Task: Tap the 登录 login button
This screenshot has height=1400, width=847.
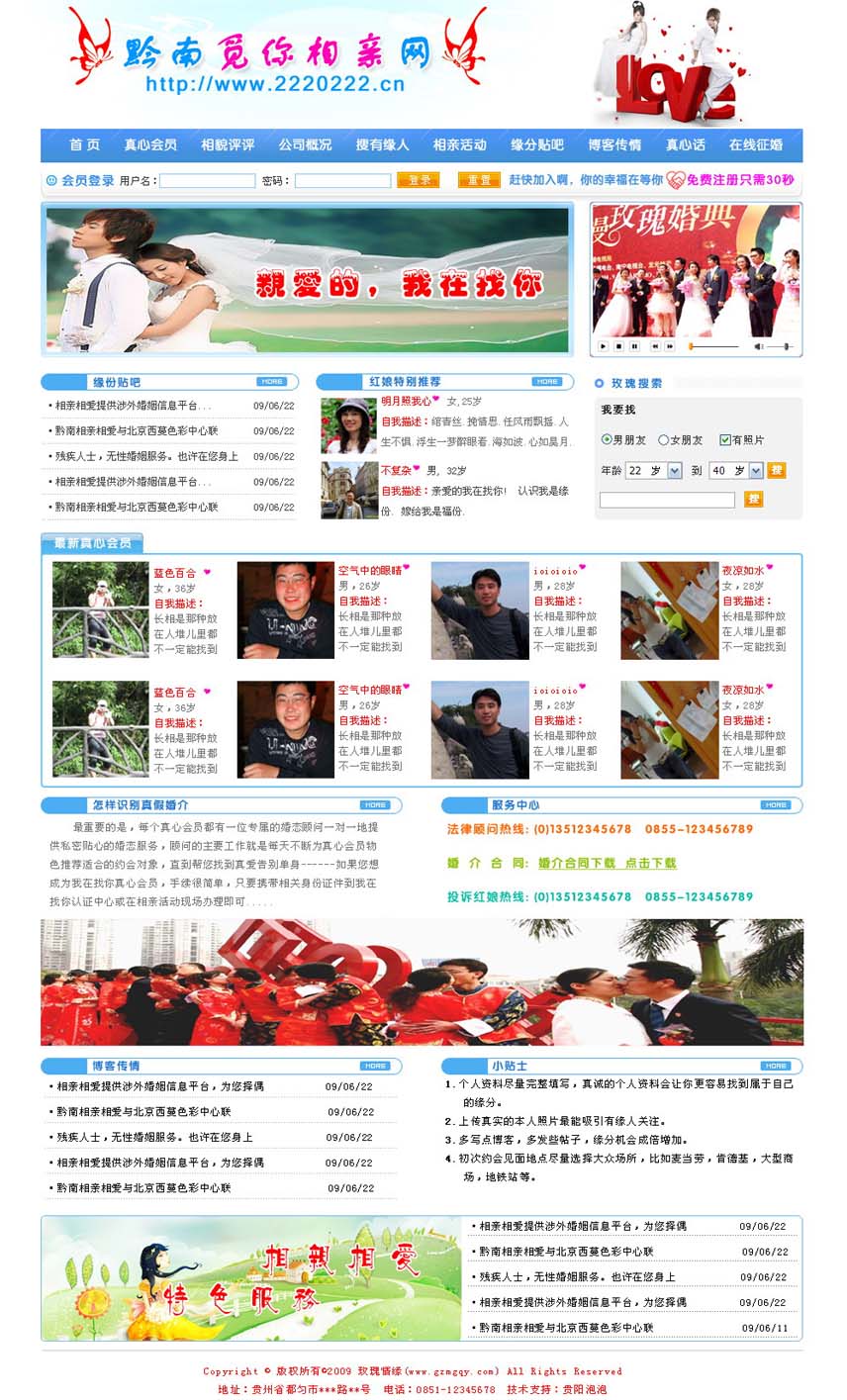Action: coord(418,180)
